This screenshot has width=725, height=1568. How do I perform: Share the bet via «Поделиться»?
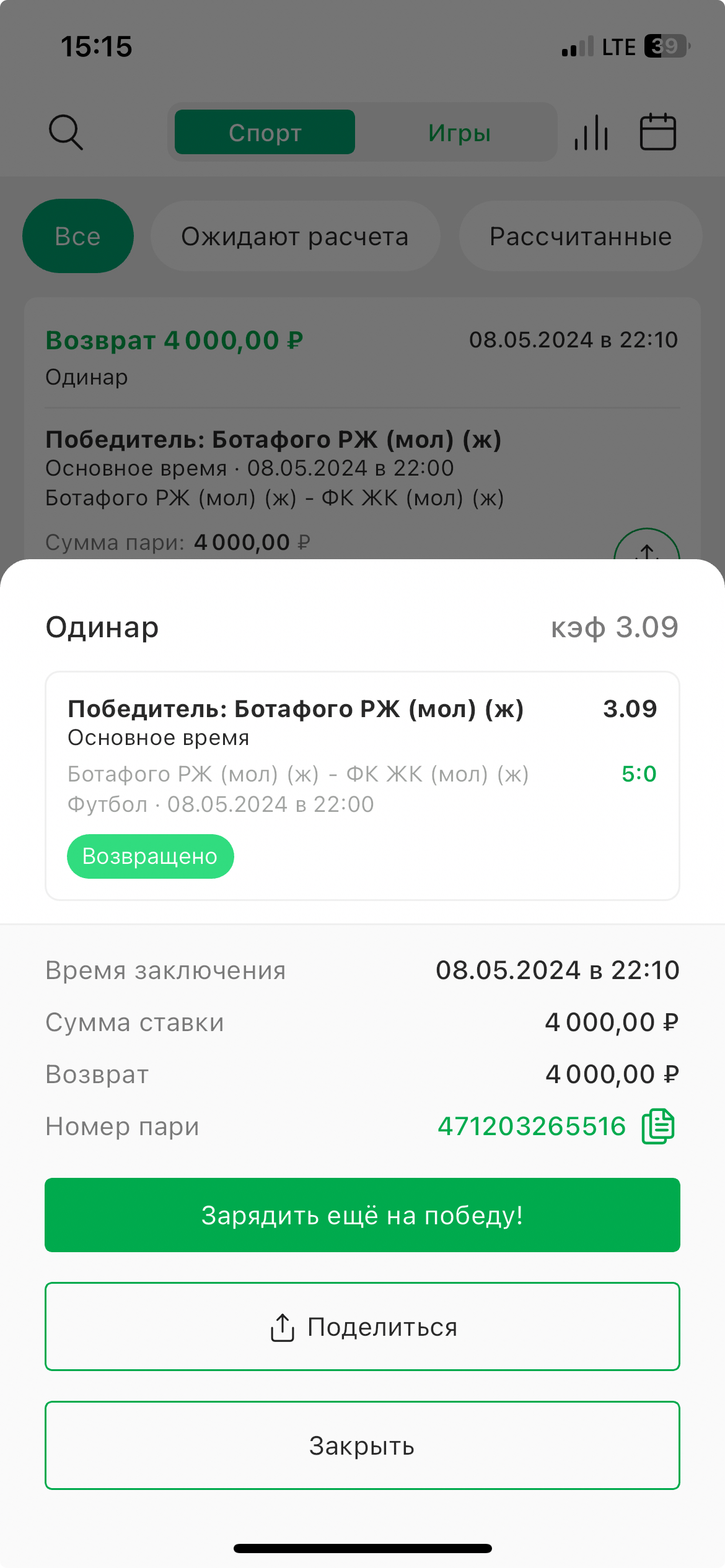[x=362, y=1326]
